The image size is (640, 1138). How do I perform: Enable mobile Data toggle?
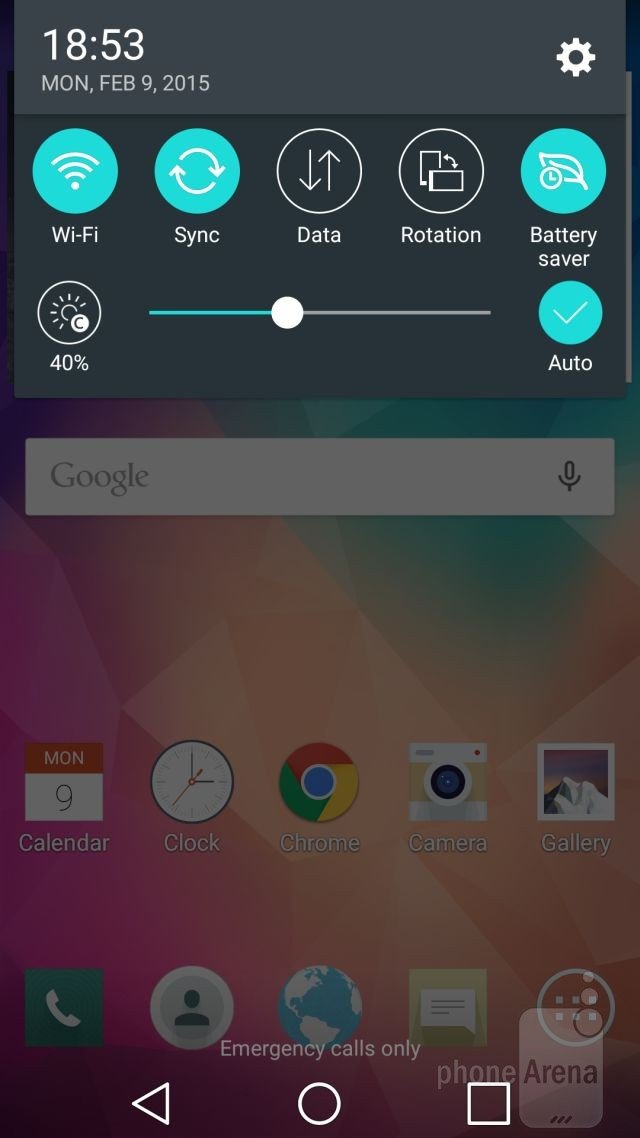tap(319, 171)
